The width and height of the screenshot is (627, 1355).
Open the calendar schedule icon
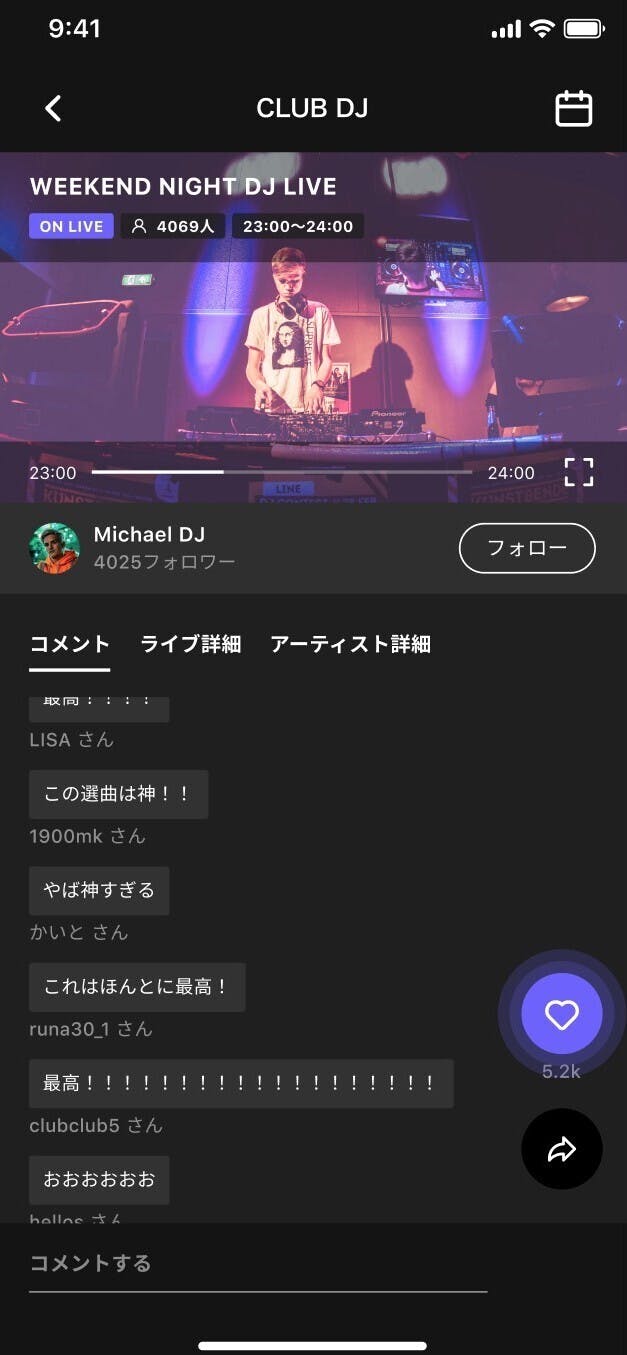[x=573, y=108]
